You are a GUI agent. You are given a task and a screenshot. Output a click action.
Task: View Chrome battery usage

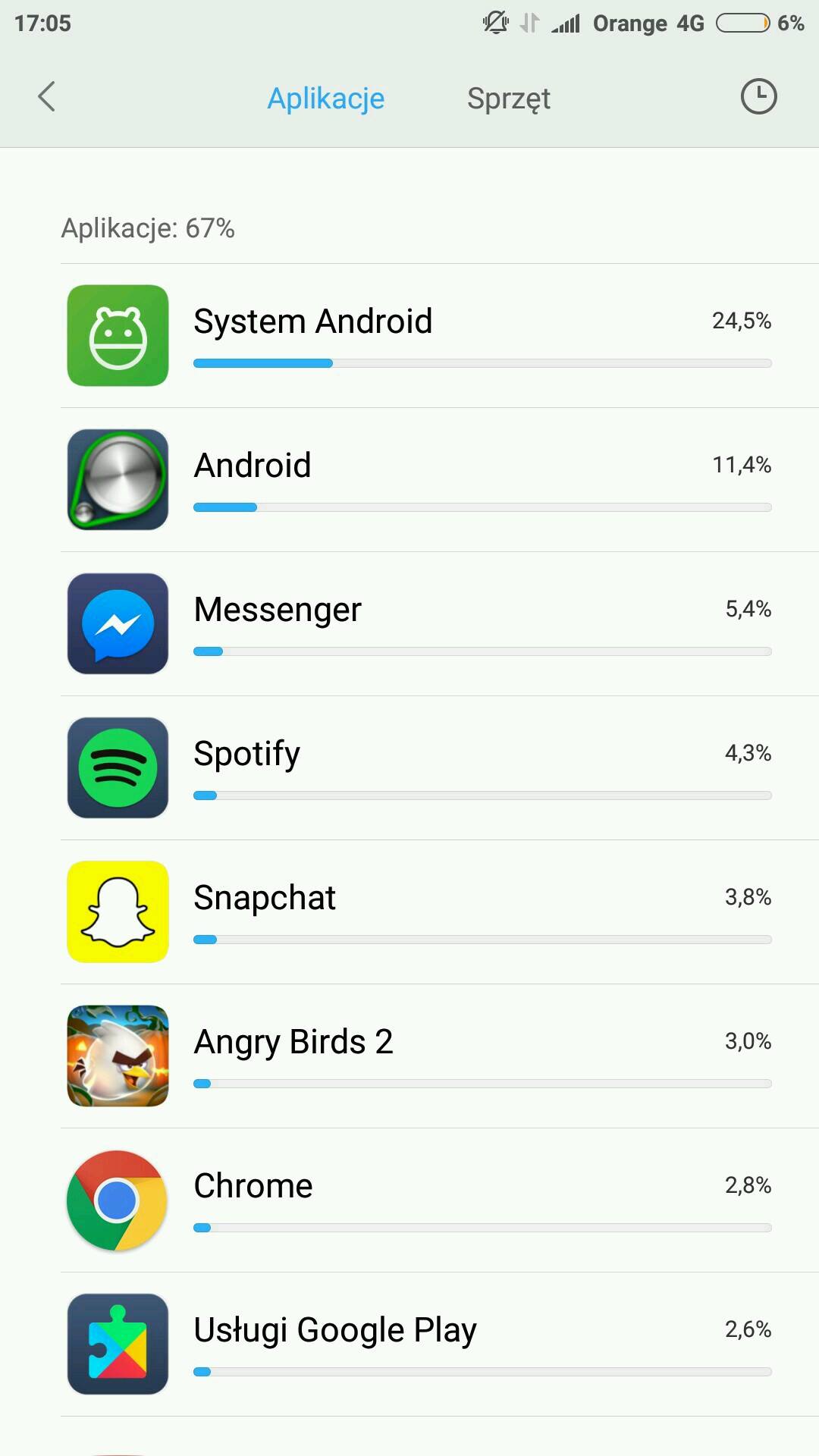point(440,1200)
